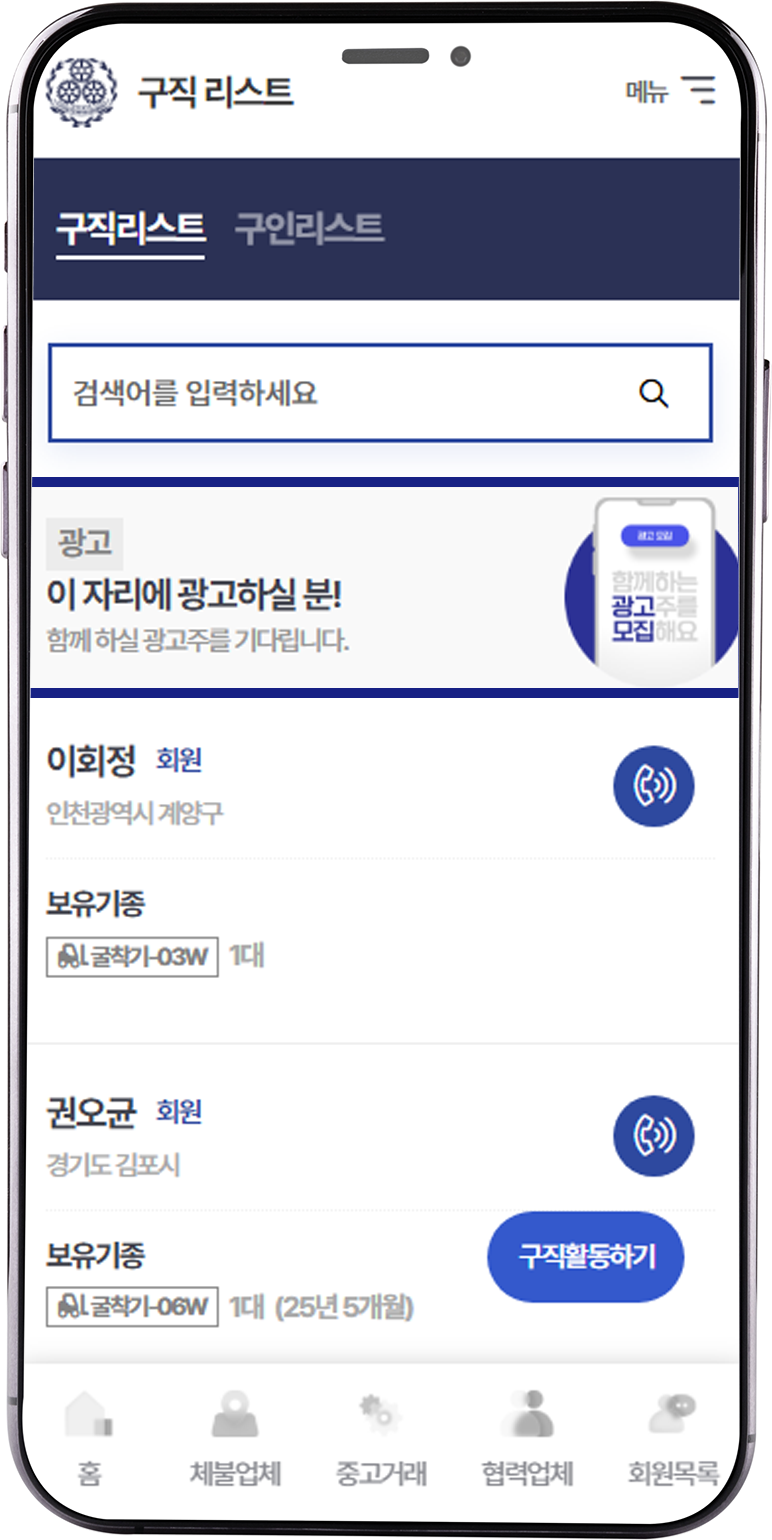Image resolution: width=772 pixels, height=1540 pixels.
Task: Call 권오균 with the phone icon
Action: pyautogui.click(x=653, y=1136)
